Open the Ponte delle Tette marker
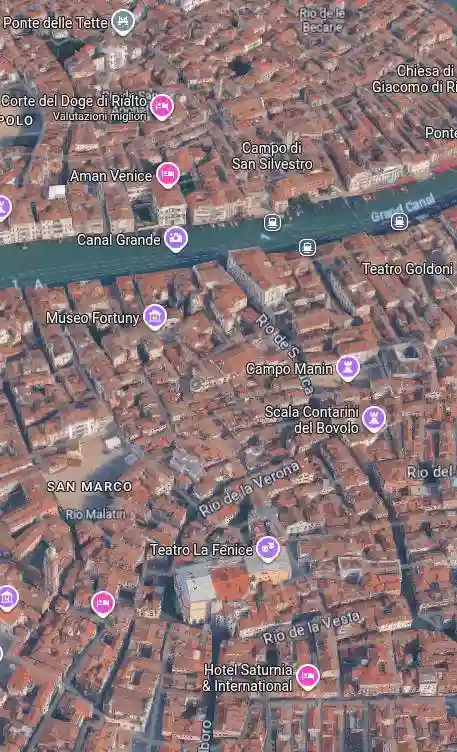This screenshot has width=457, height=752. [123, 22]
